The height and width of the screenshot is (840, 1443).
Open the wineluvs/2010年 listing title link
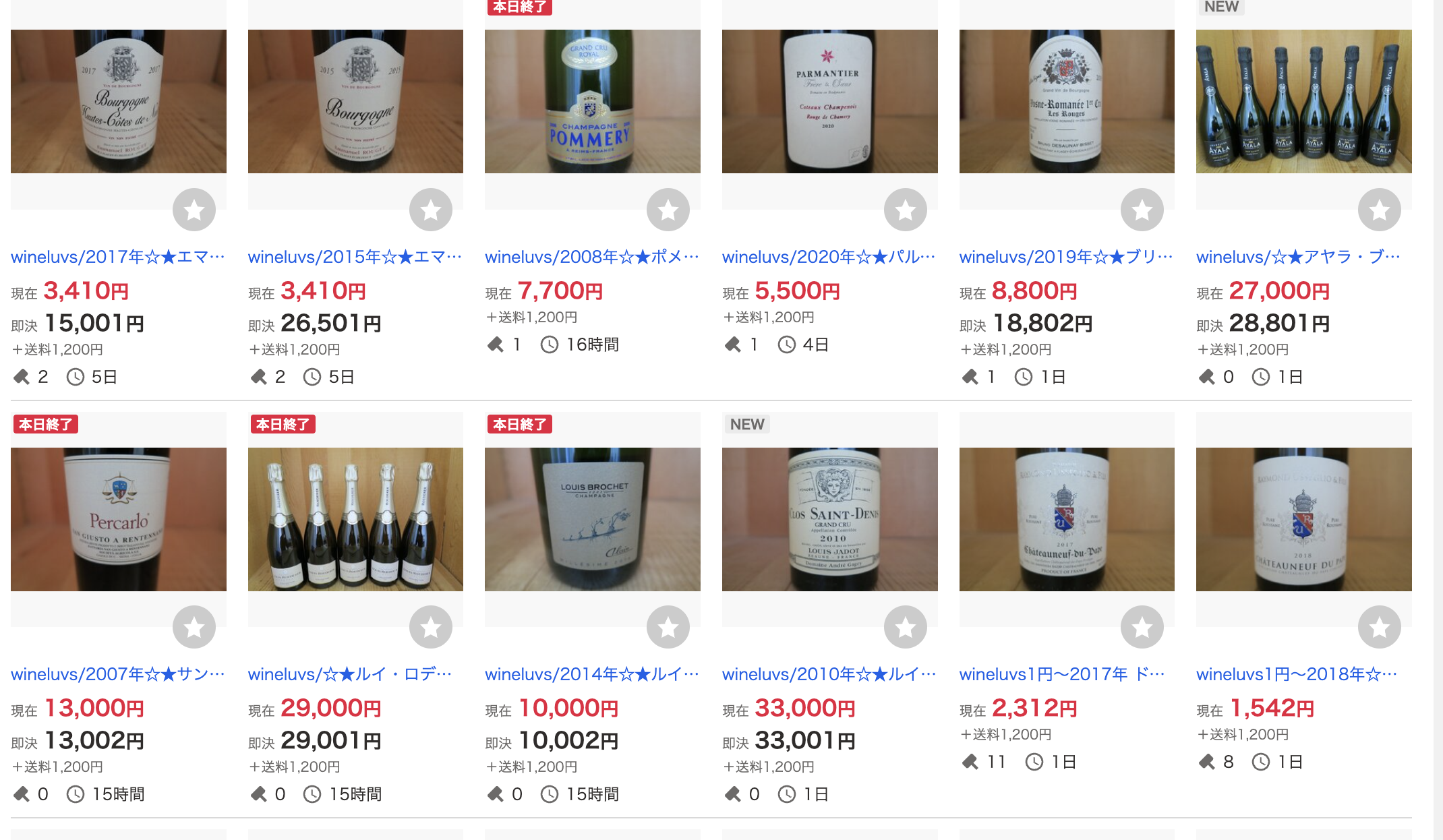pos(829,674)
